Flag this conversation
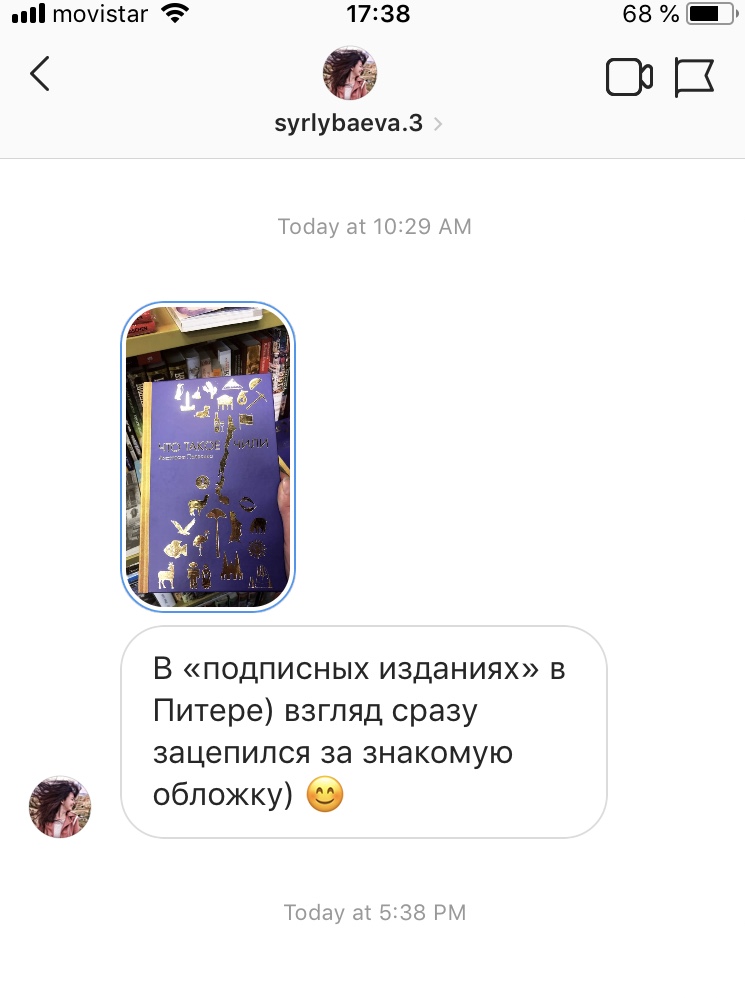 pos(694,78)
